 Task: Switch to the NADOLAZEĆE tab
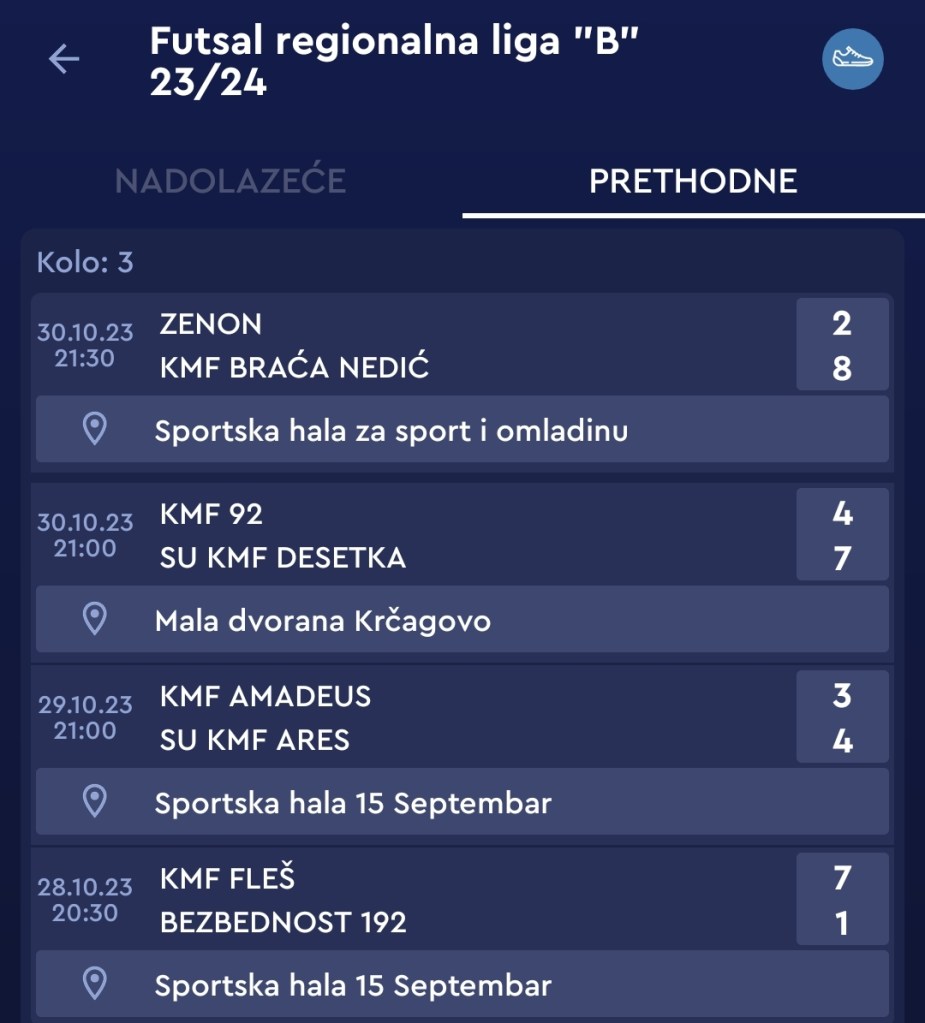pos(230,181)
